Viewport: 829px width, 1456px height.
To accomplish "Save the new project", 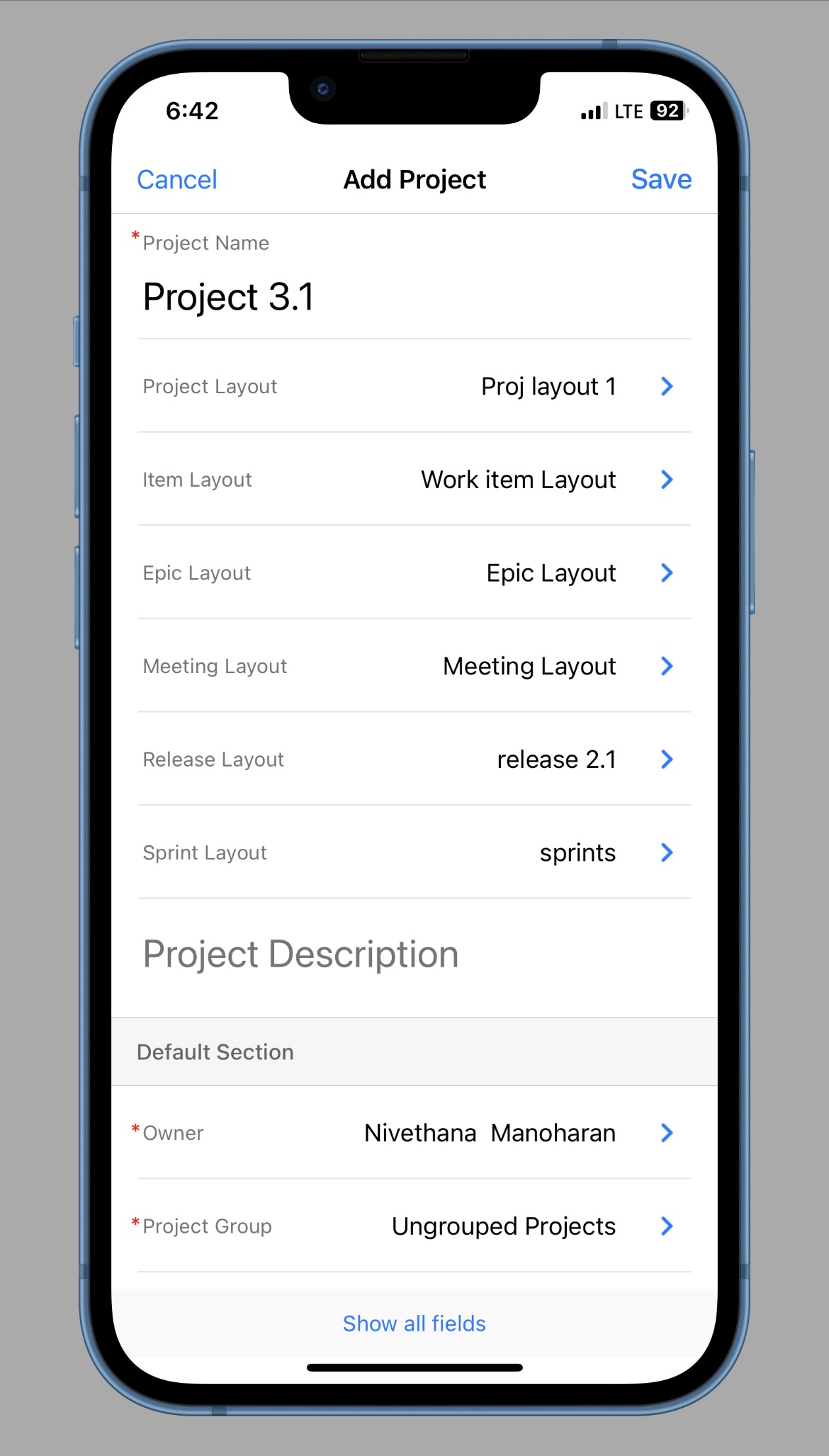I will [x=660, y=180].
